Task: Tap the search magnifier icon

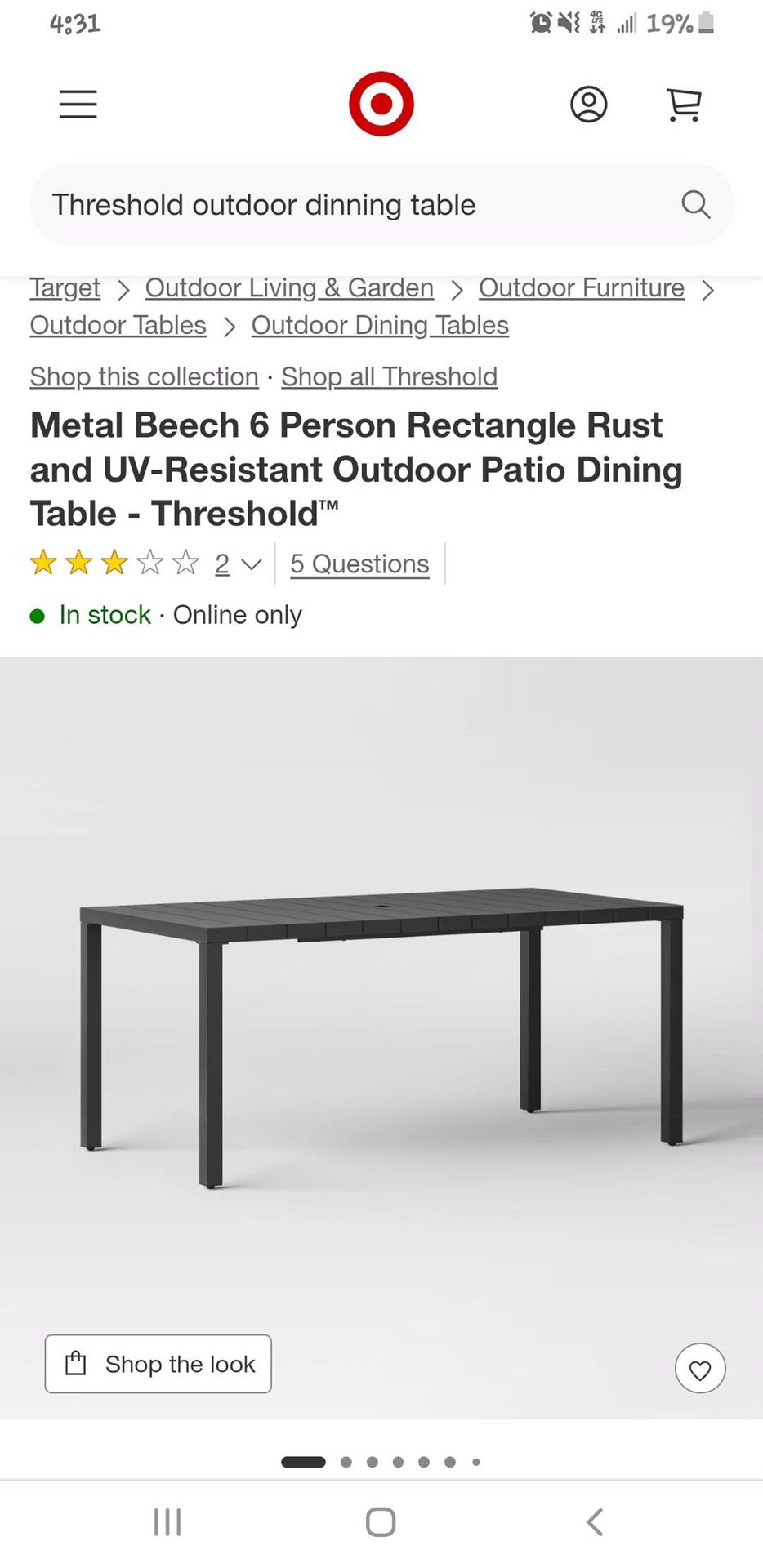Action: coord(695,205)
